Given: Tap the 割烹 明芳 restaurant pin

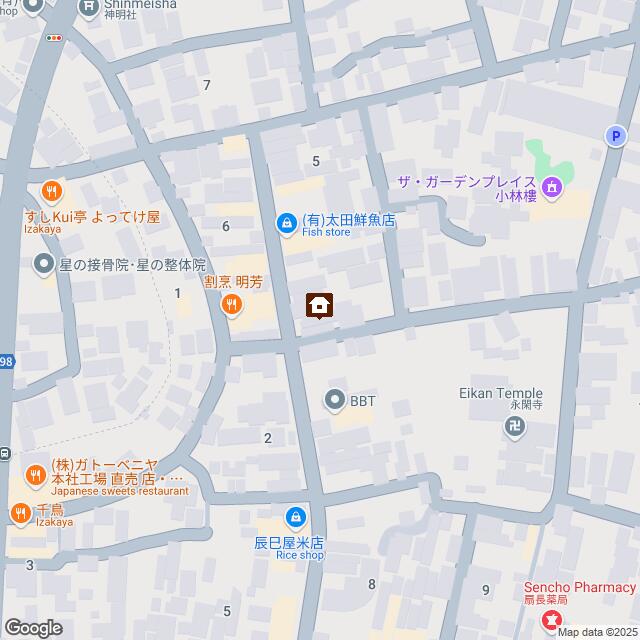Looking at the screenshot, I should [x=232, y=304].
